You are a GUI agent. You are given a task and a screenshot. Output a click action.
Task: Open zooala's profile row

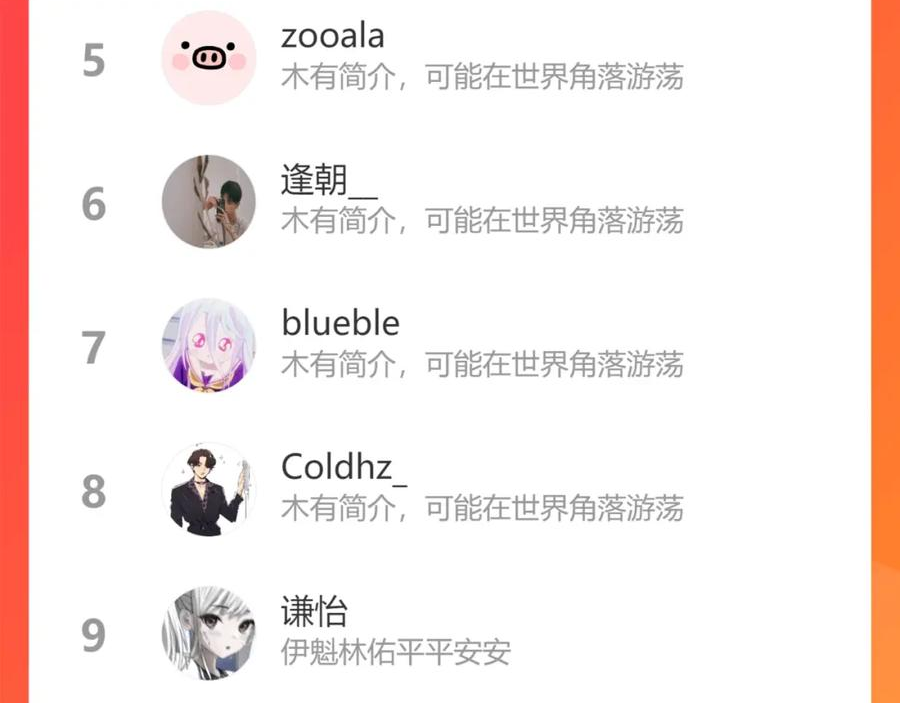pyautogui.click(x=449, y=59)
